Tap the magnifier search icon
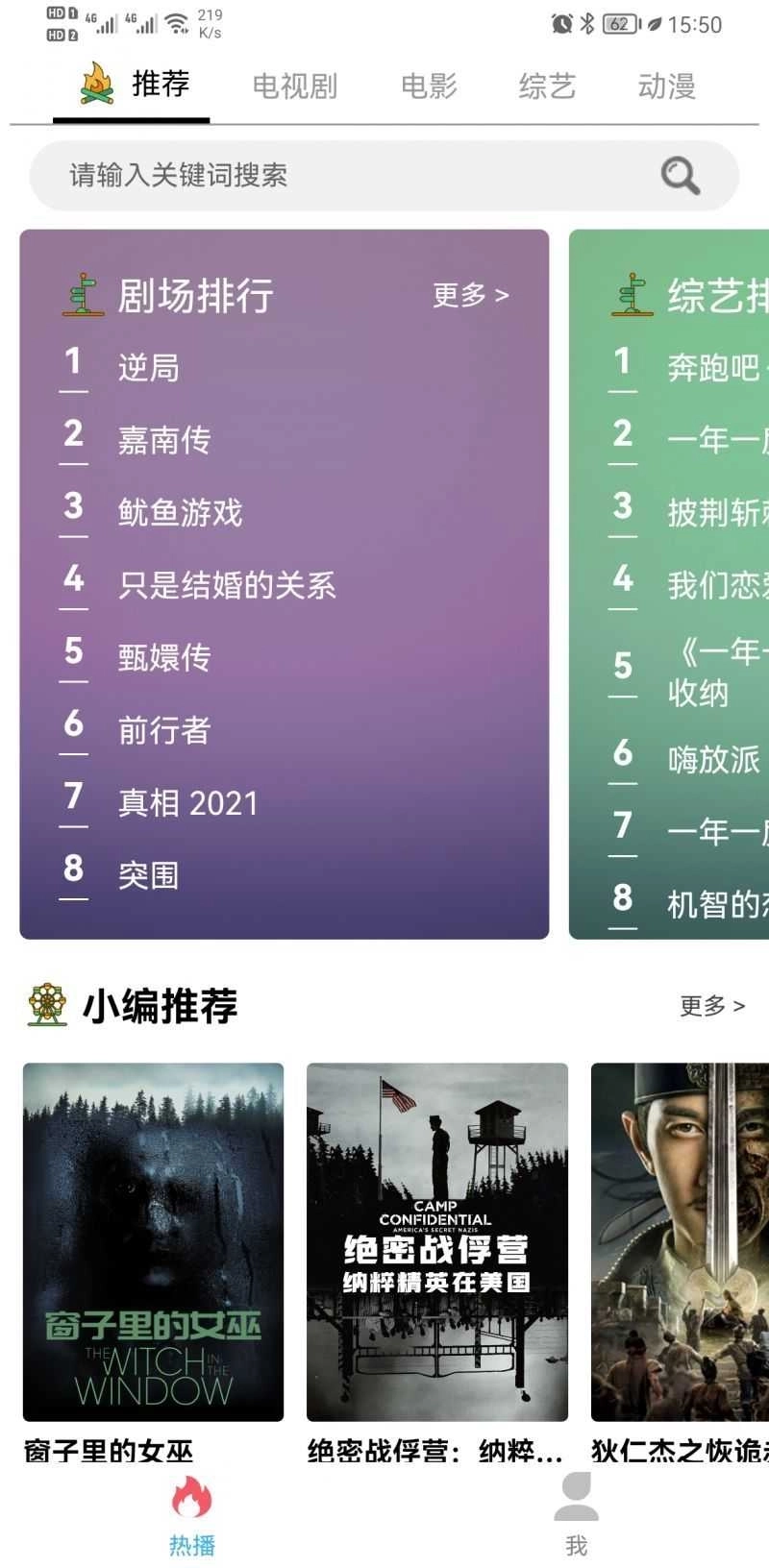This screenshot has height=1568, width=769. point(680,176)
